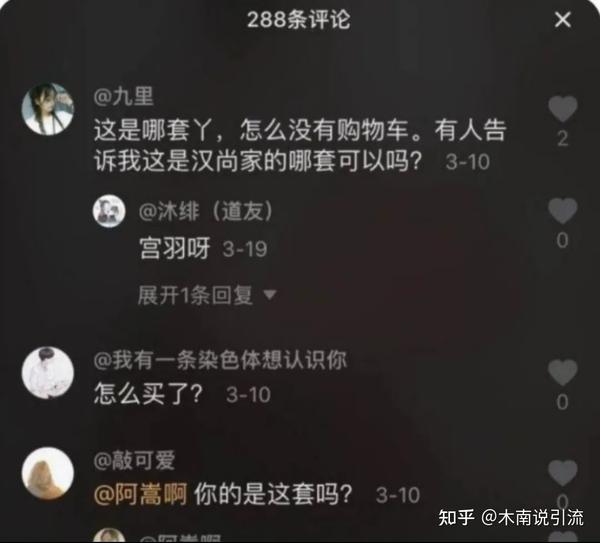The width and height of the screenshot is (600, 543).
Task: Open 九里's profile avatar
Action: [47, 108]
